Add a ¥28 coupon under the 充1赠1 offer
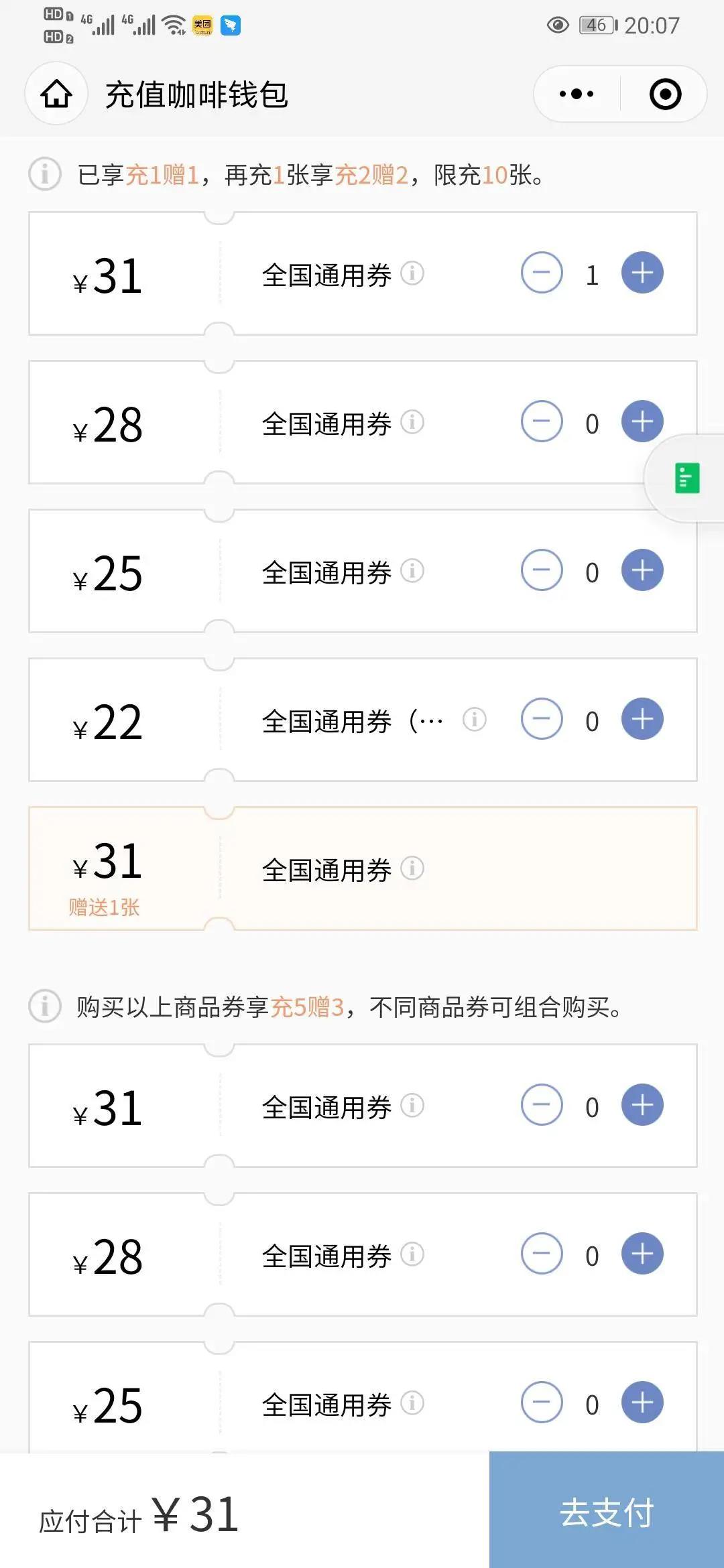This screenshot has width=724, height=1568. pyautogui.click(x=642, y=421)
